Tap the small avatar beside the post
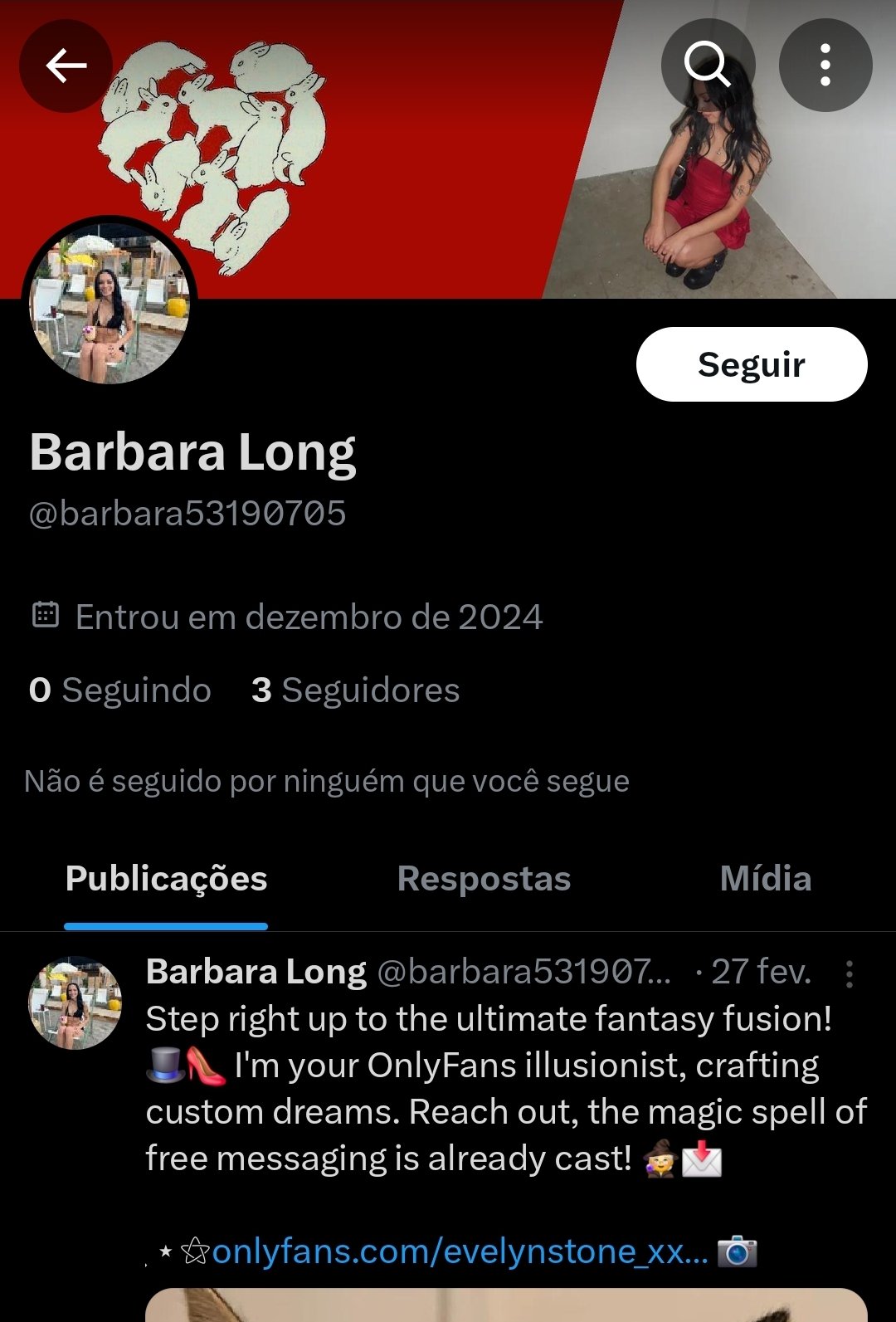Image resolution: width=896 pixels, height=1322 pixels. [x=75, y=1002]
